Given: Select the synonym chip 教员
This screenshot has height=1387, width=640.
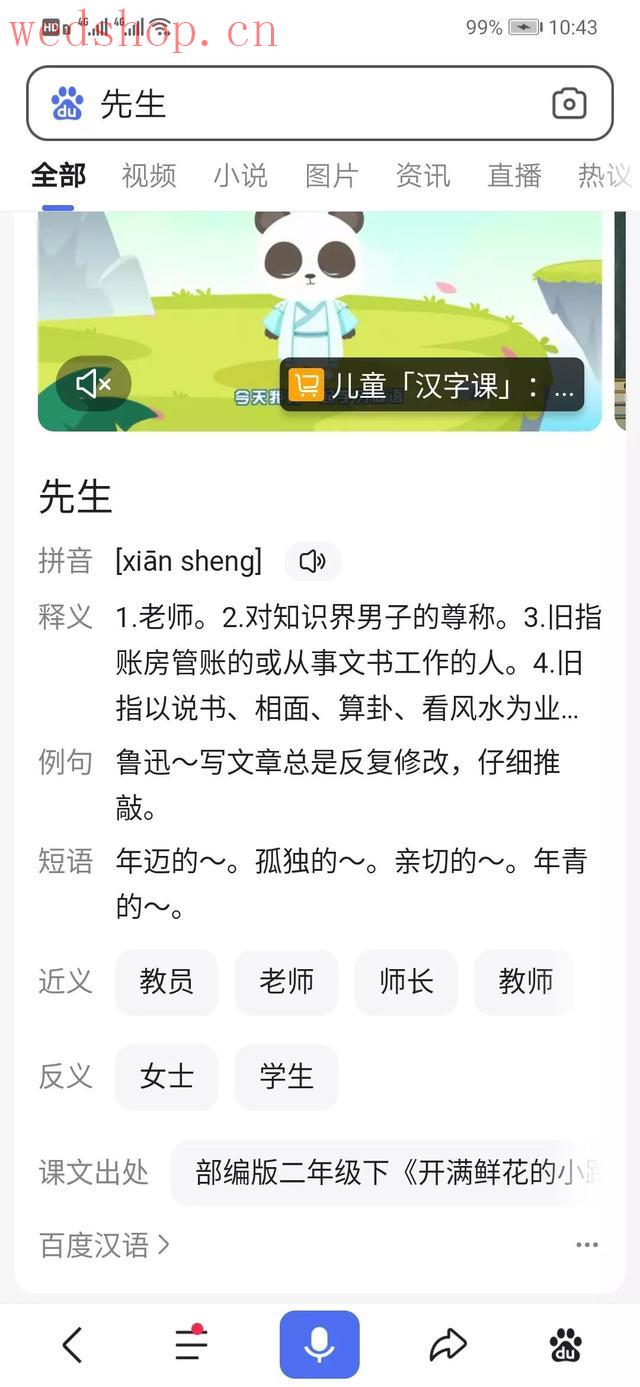Looking at the screenshot, I should coord(166,982).
